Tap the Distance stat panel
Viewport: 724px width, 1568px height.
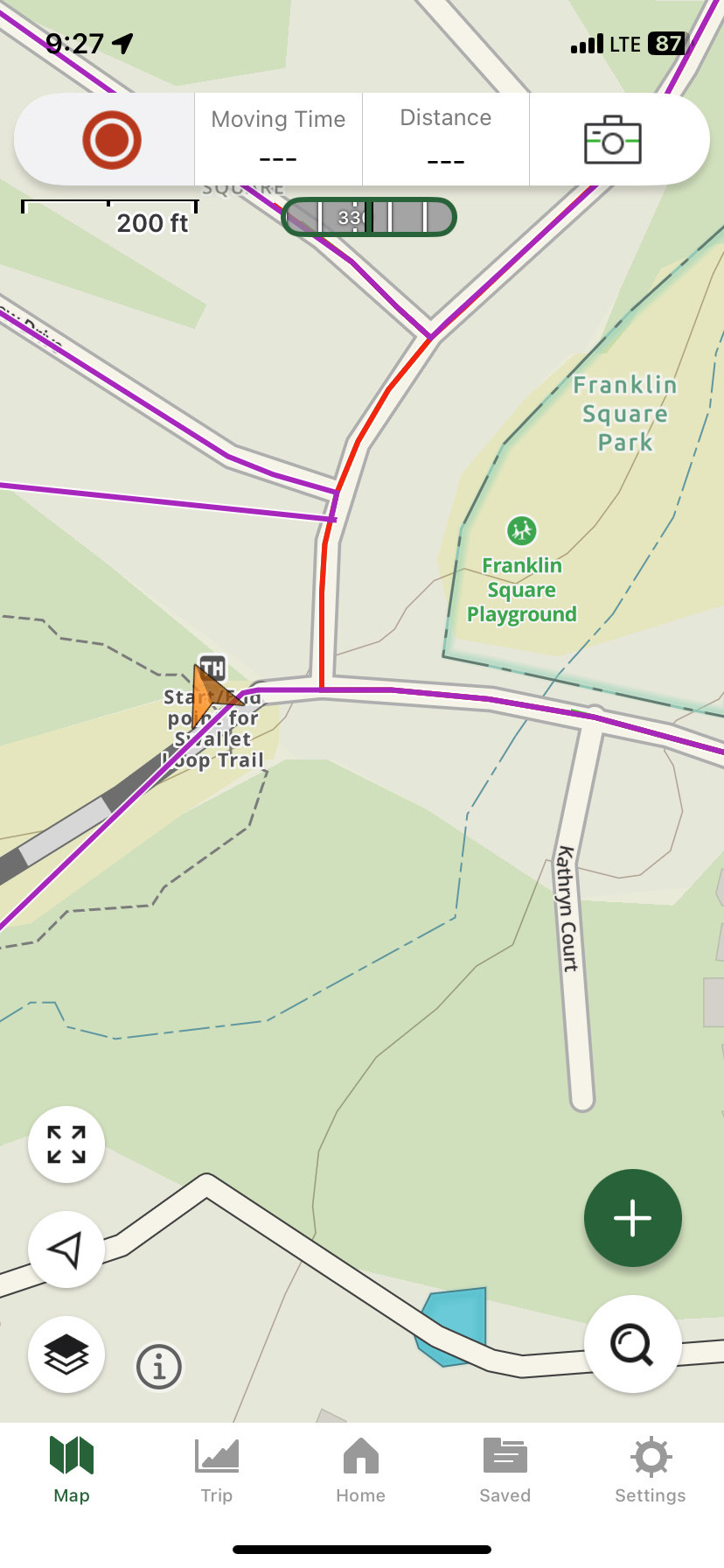pyautogui.click(x=445, y=139)
